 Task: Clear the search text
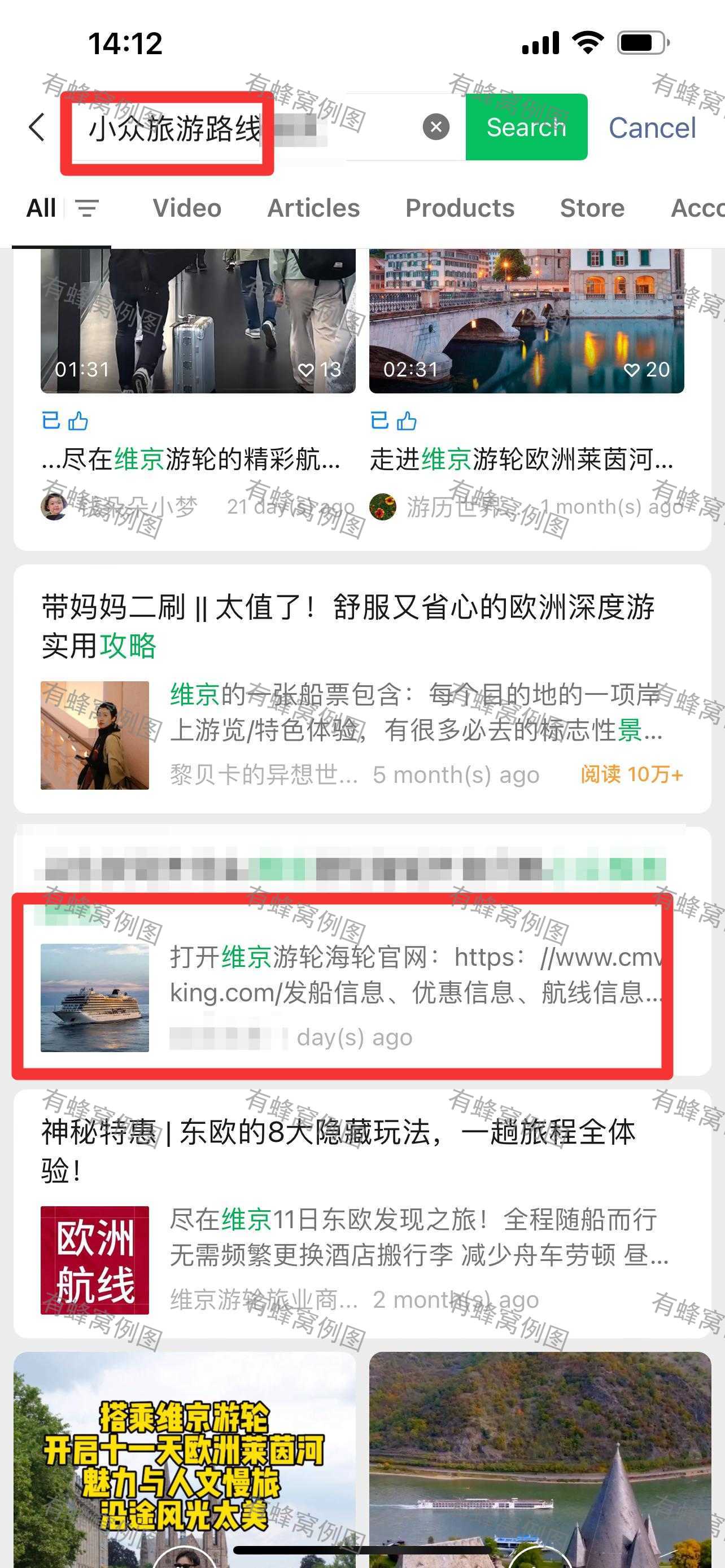(x=436, y=127)
